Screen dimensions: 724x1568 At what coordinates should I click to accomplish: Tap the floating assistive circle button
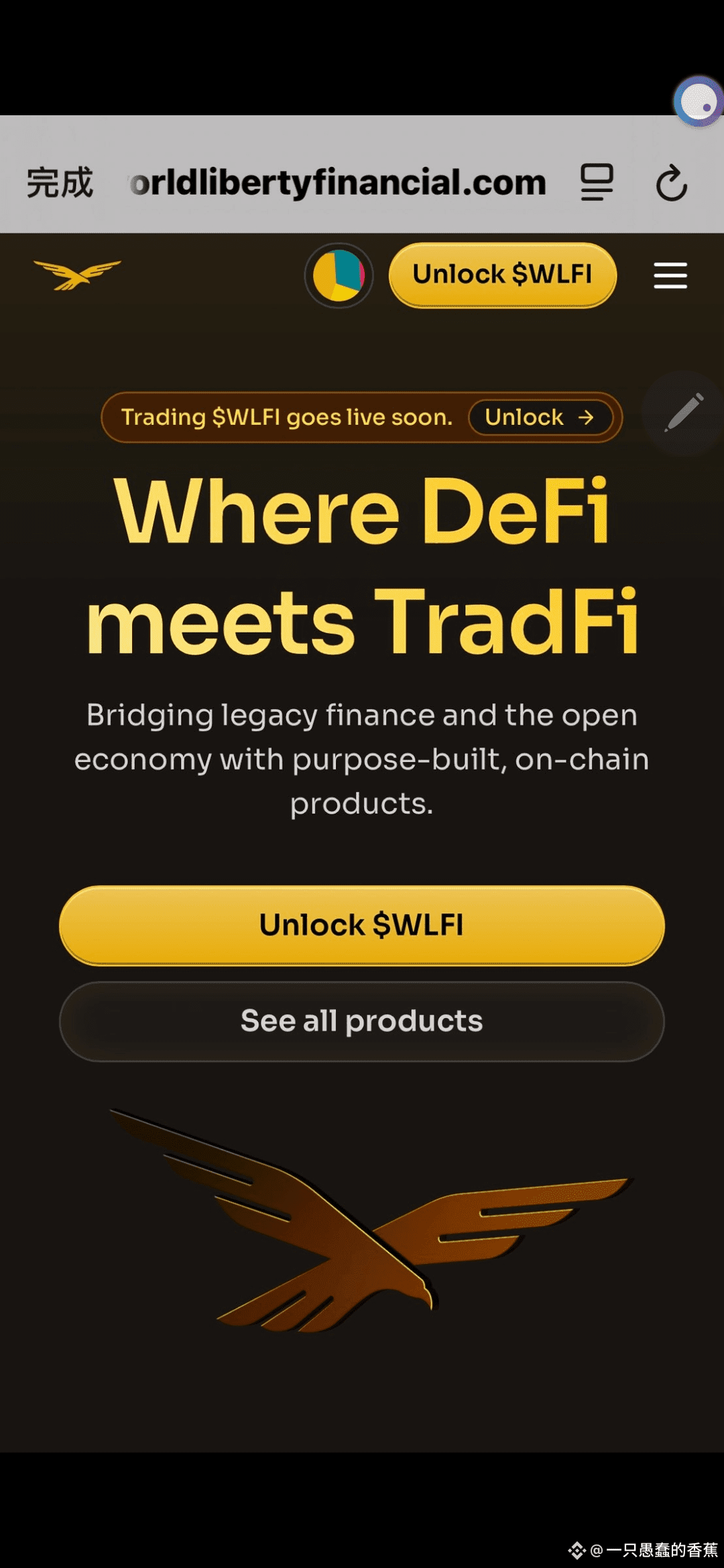pyautogui.click(x=699, y=101)
